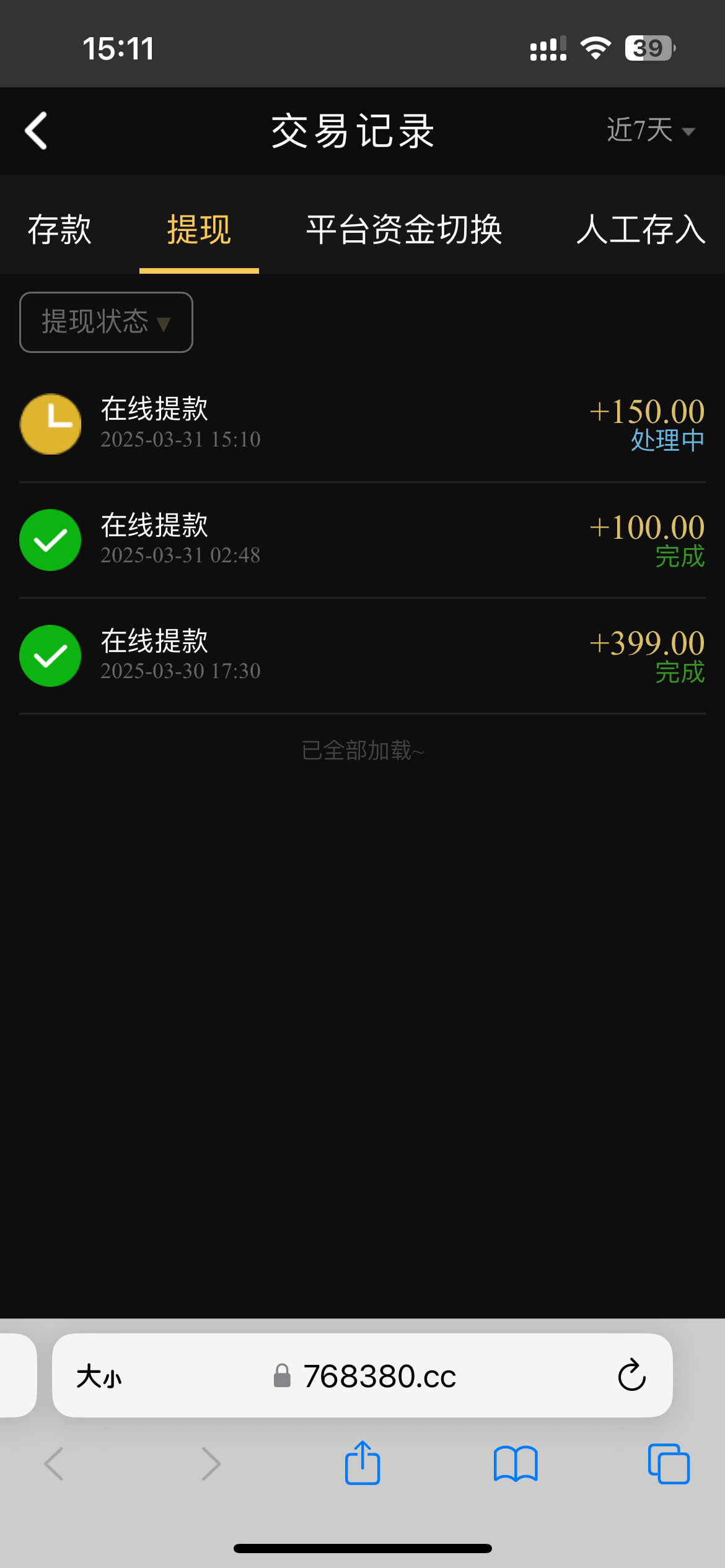725x1568 pixels.
Task: Open the +399.00 withdrawal record
Action: [x=362, y=656]
